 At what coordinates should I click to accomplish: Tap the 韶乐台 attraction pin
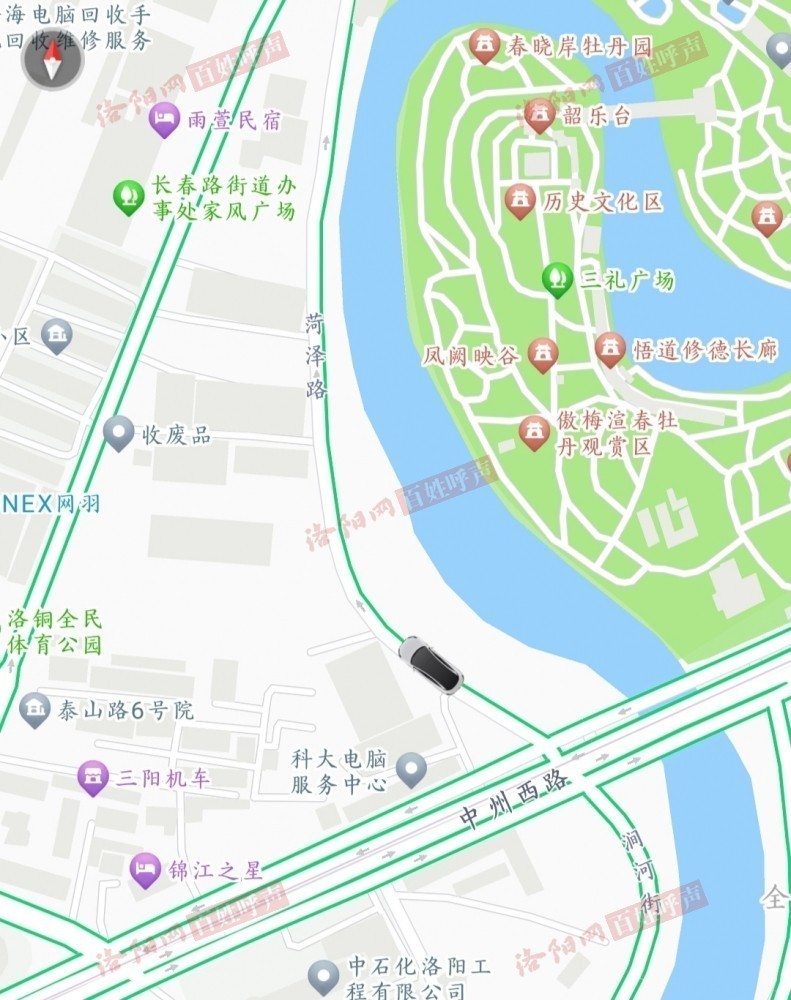point(539,115)
